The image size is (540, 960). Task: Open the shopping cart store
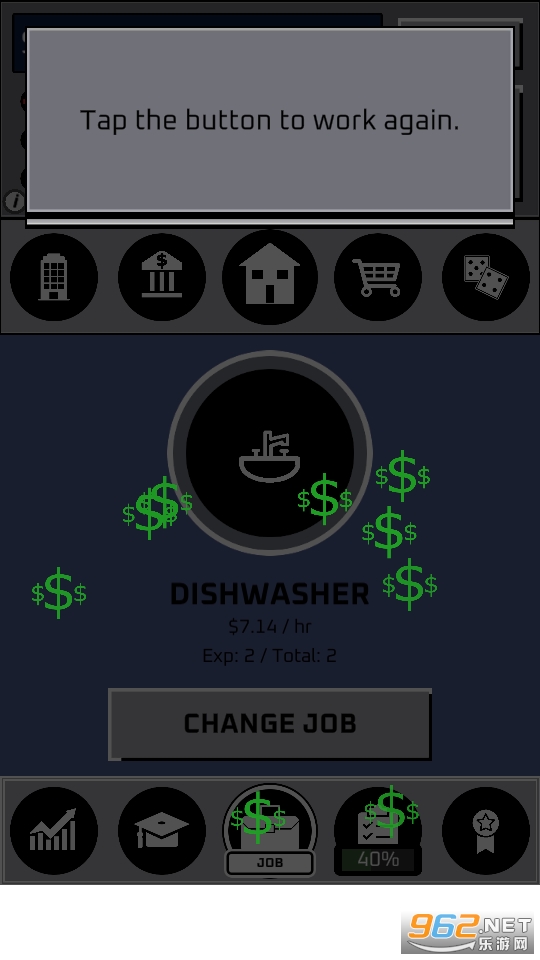(x=377, y=277)
